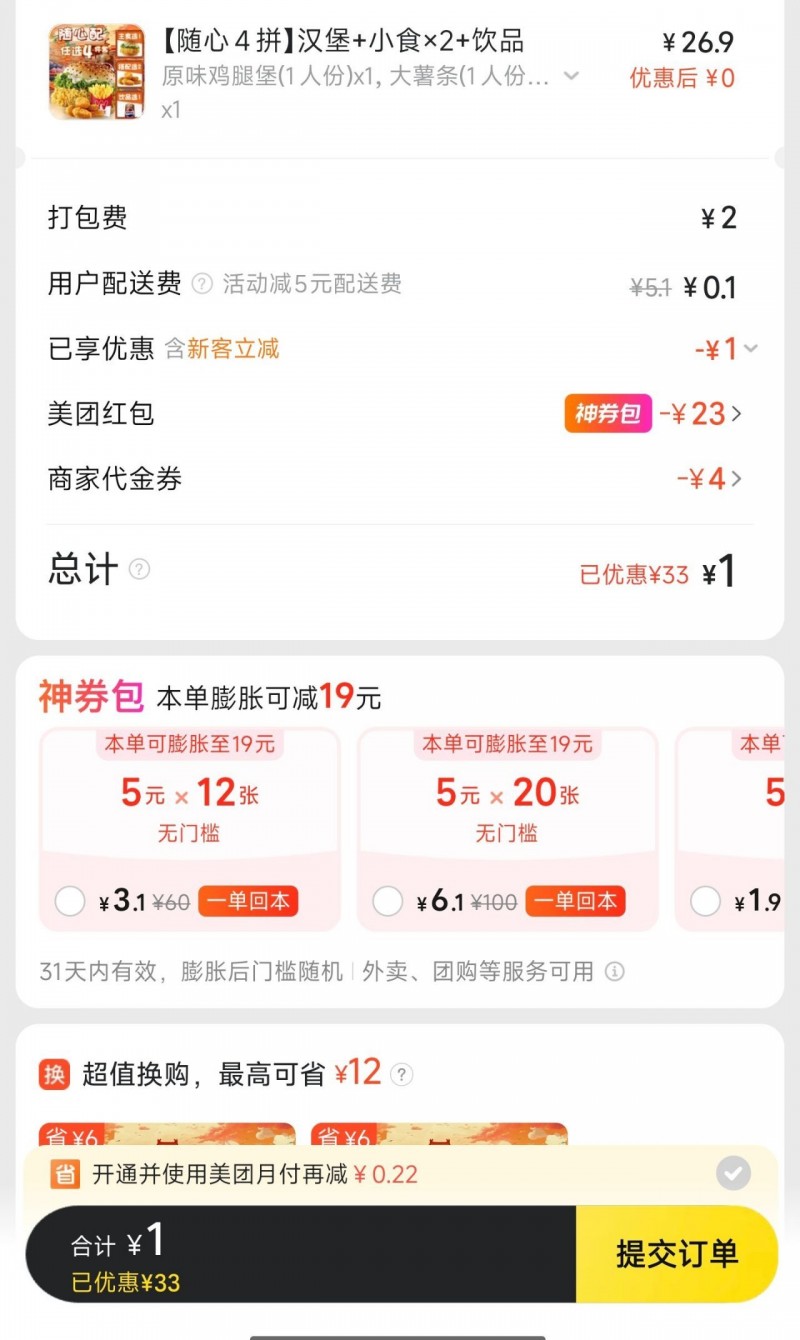Select the ¥6.1 coupon pack radio button
800x1340 pixels.
pos(388,901)
